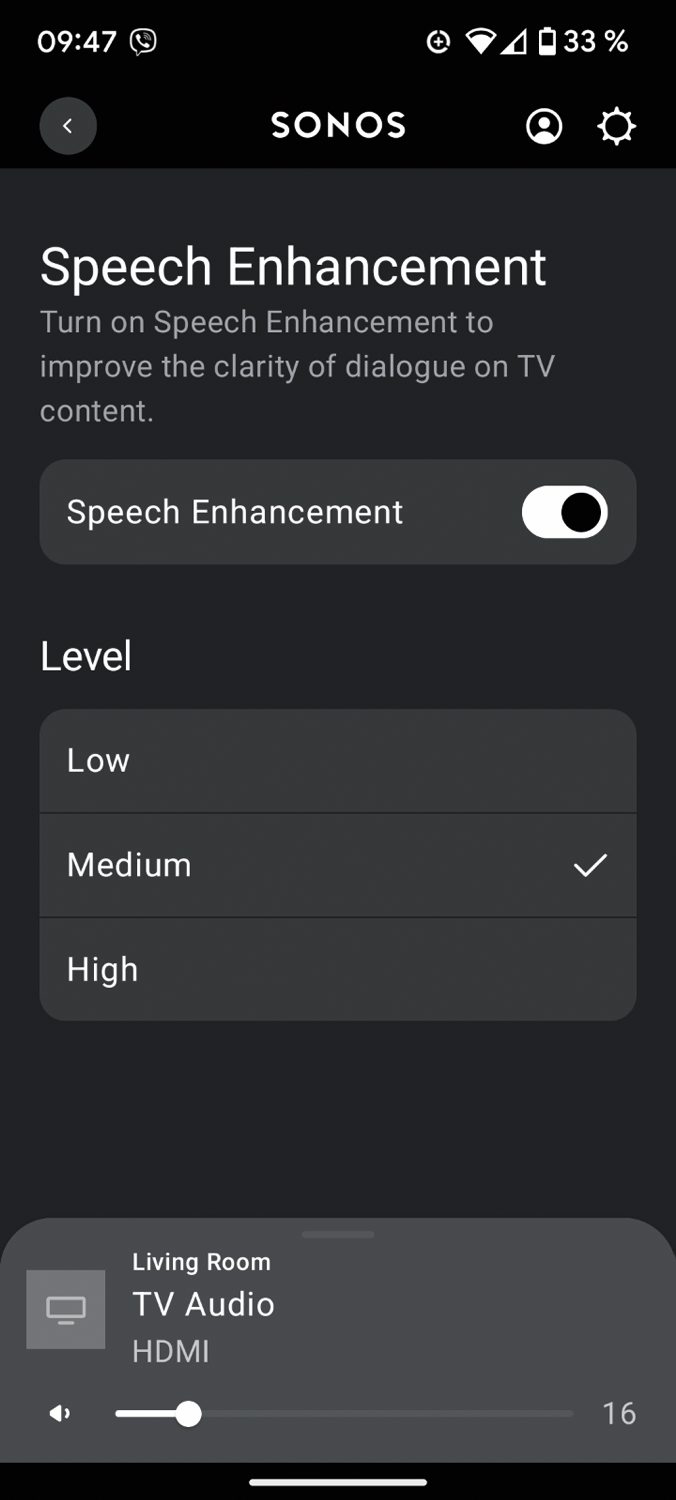Open the settings gear icon

coord(616,127)
